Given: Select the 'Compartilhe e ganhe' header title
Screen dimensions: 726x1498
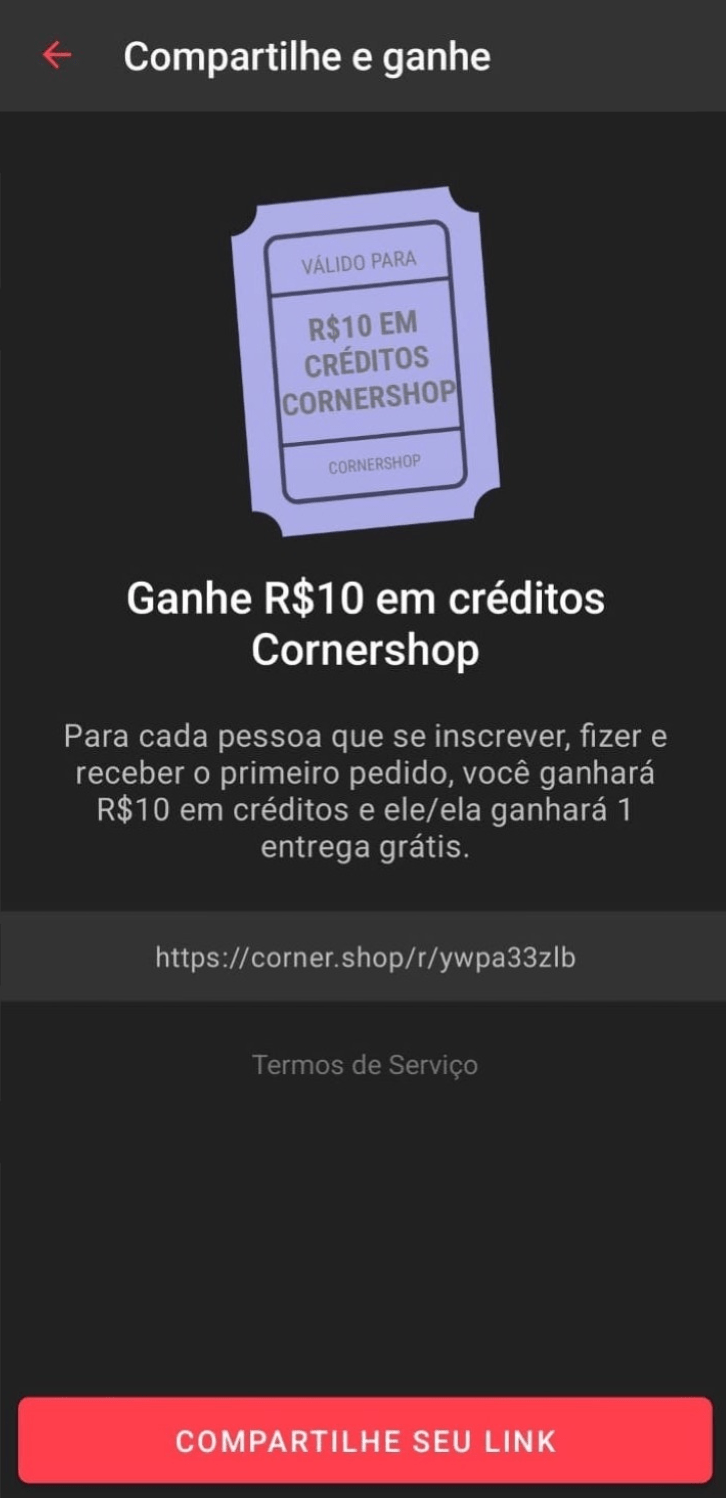Looking at the screenshot, I should 307,55.
